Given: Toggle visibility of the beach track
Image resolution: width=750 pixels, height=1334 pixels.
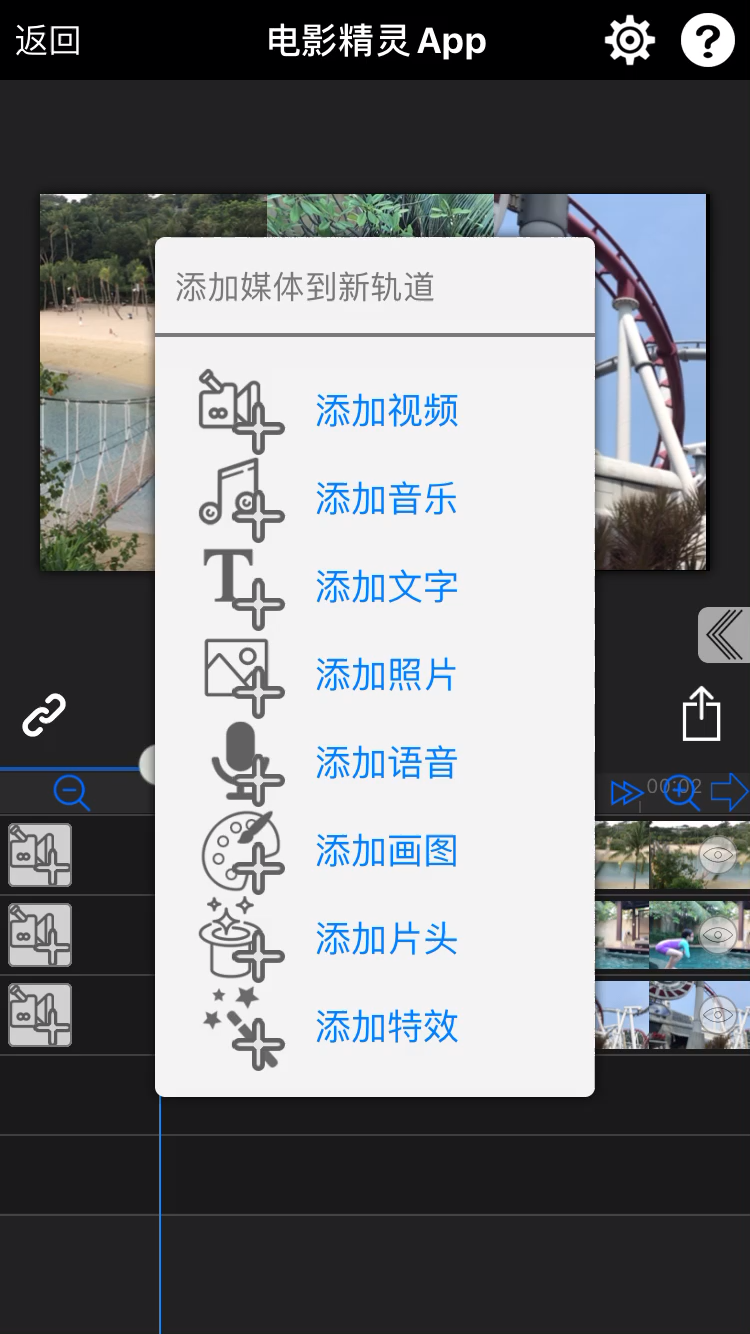Looking at the screenshot, I should (x=717, y=855).
